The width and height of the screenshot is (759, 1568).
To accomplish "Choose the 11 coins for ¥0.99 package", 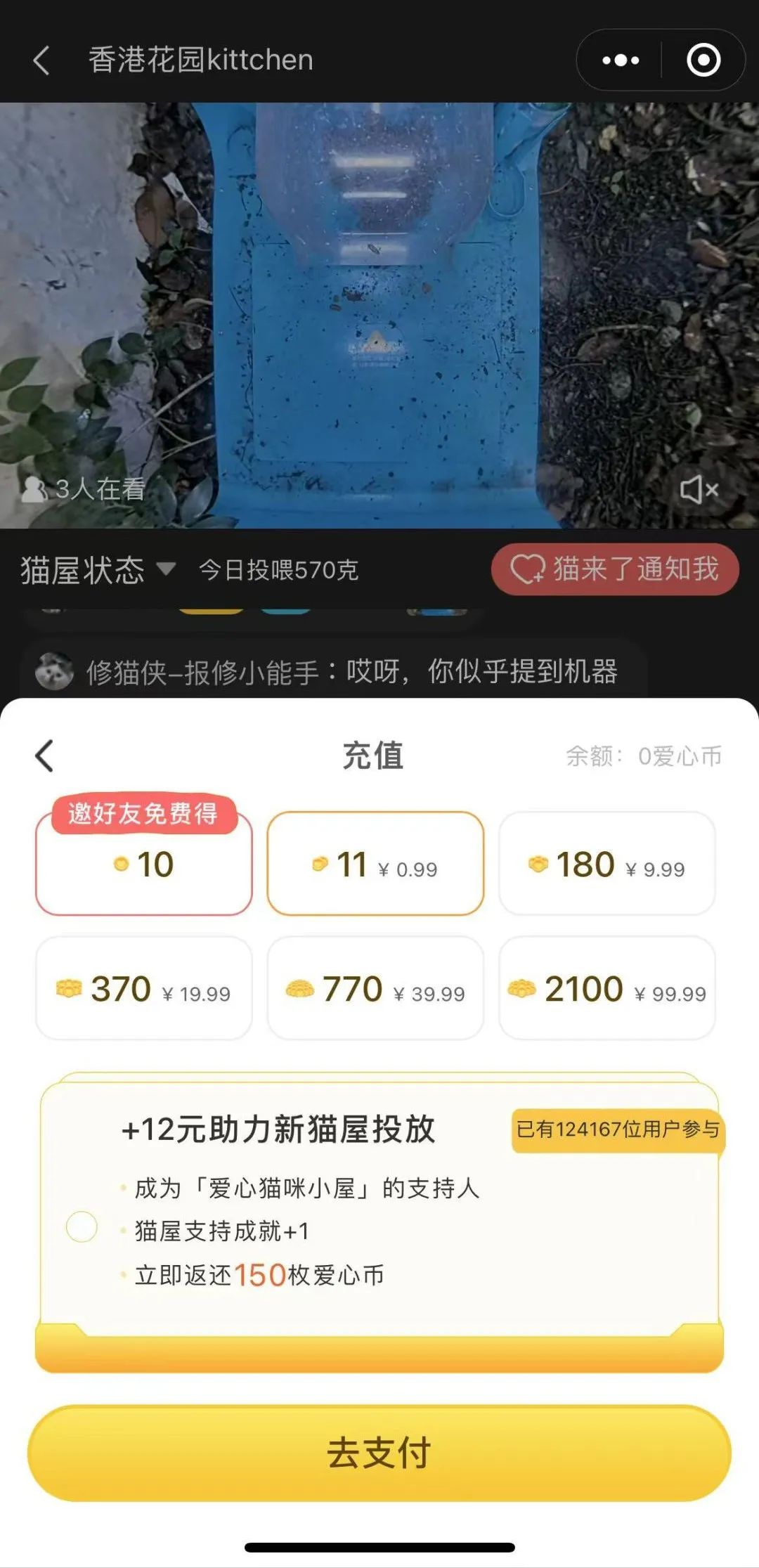I will click(x=375, y=864).
